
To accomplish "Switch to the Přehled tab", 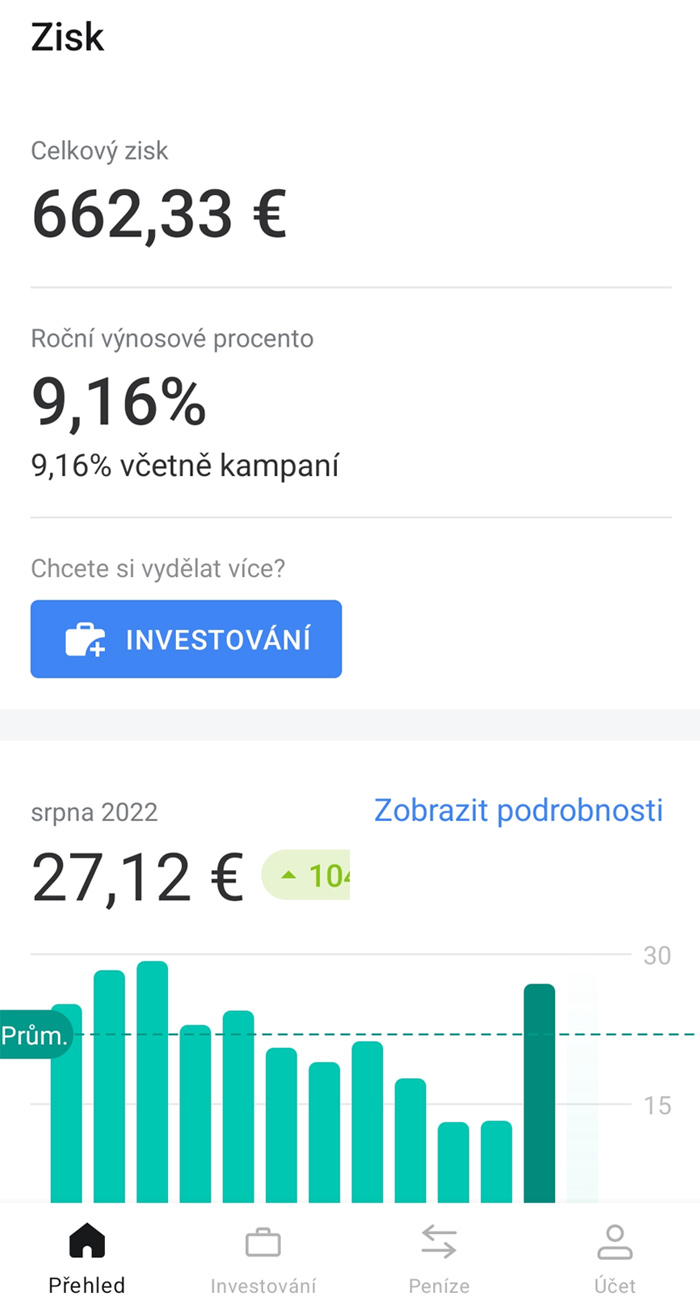I will (x=87, y=1259).
